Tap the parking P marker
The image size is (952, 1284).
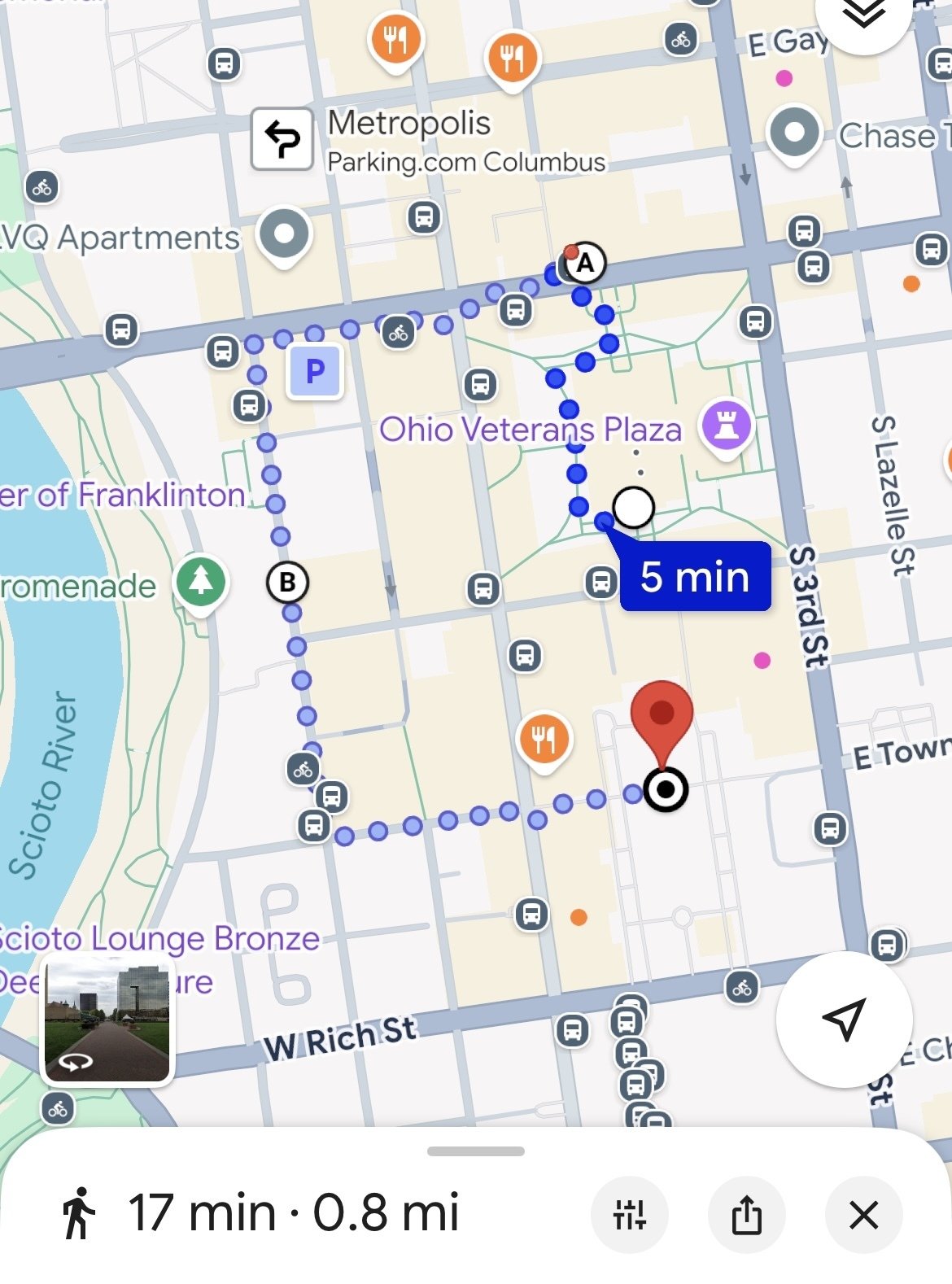[x=315, y=372]
